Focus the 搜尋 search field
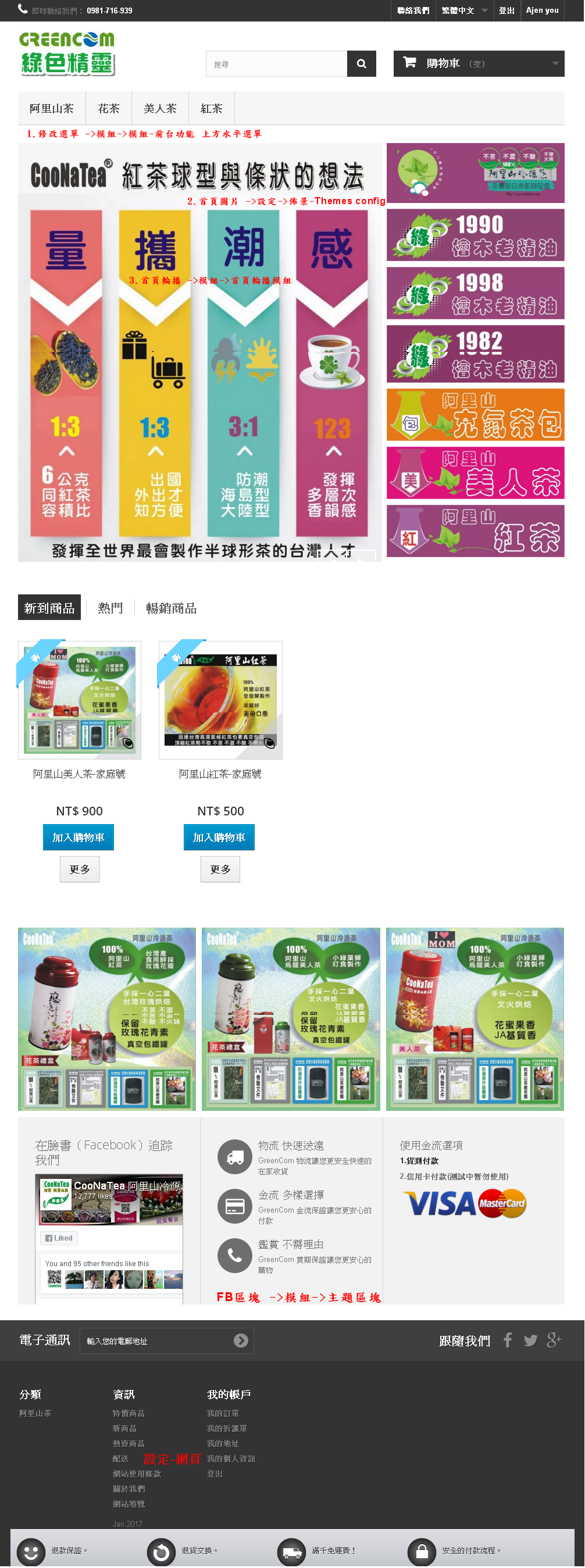The image size is (585, 1568). tap(277, 63)
